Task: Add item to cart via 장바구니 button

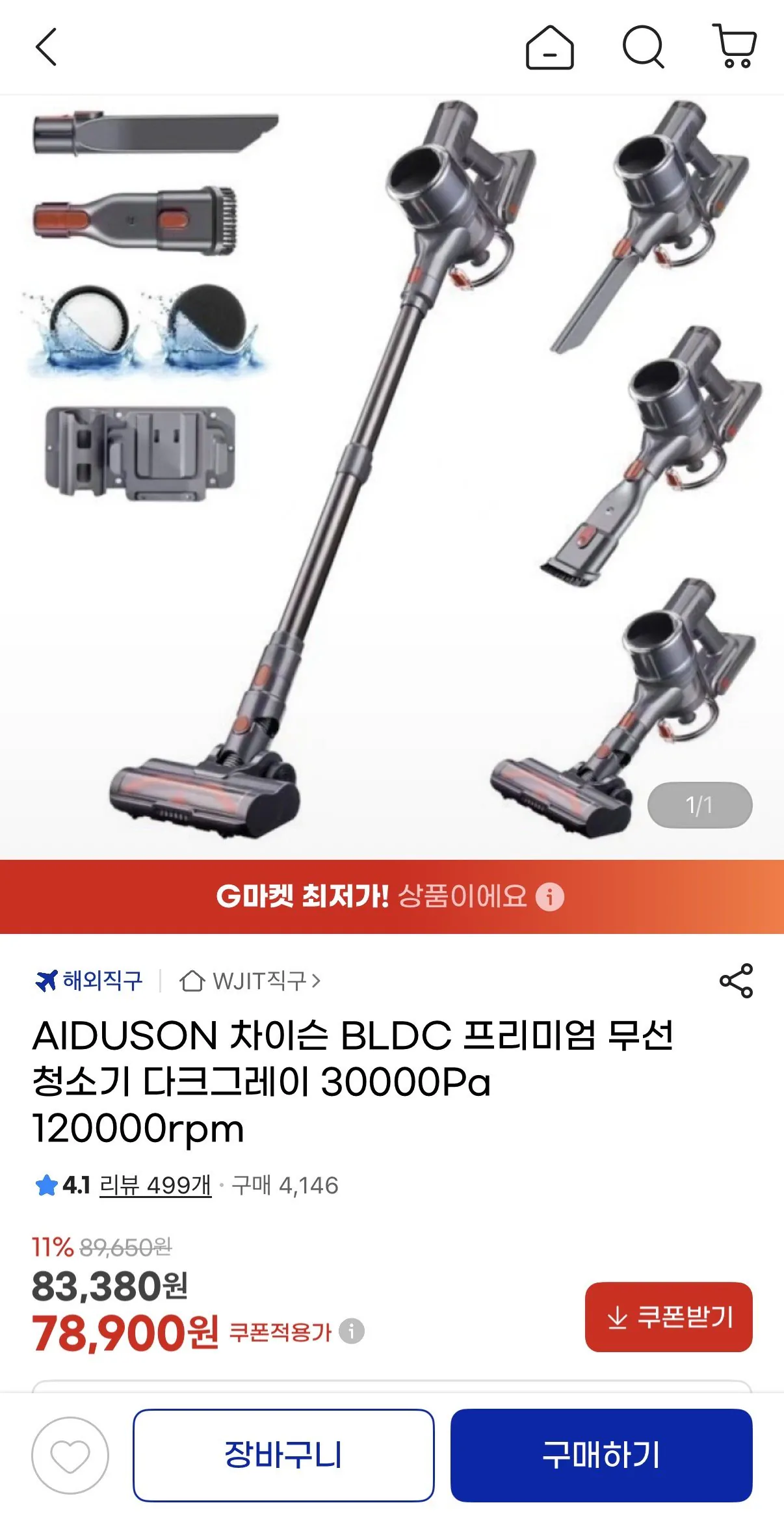Action: pyautogui.click(x=285, y=1456)
